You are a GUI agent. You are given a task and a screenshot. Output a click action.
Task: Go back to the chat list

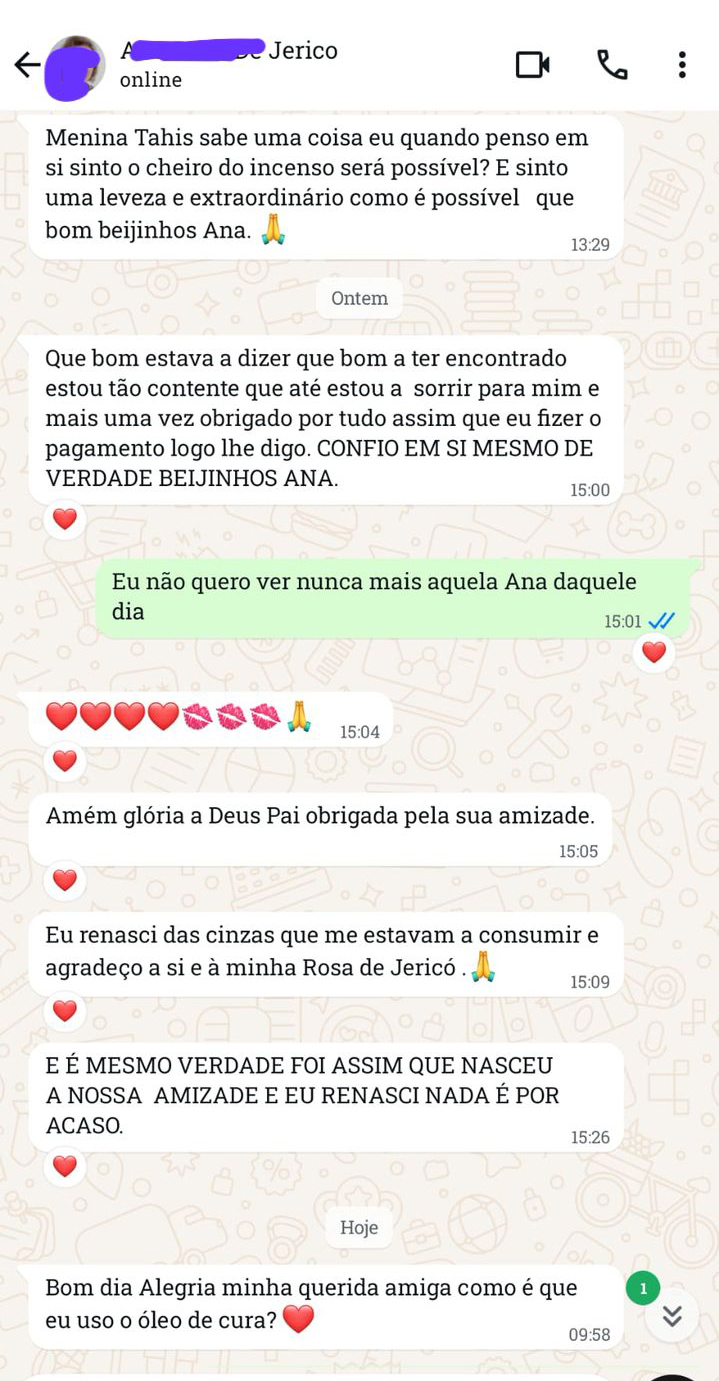[27, 66]
